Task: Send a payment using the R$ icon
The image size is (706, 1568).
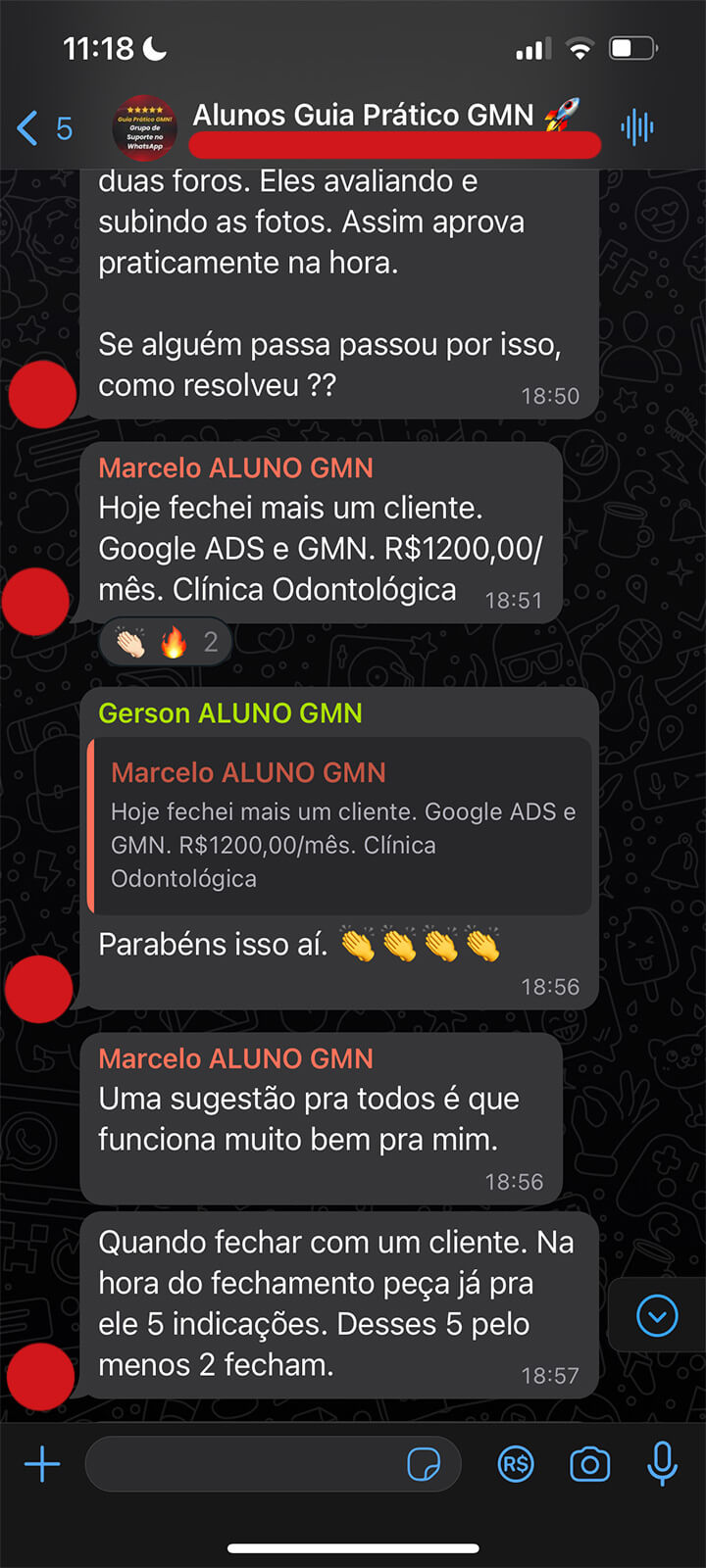Action: click(x=516, y=1465)
